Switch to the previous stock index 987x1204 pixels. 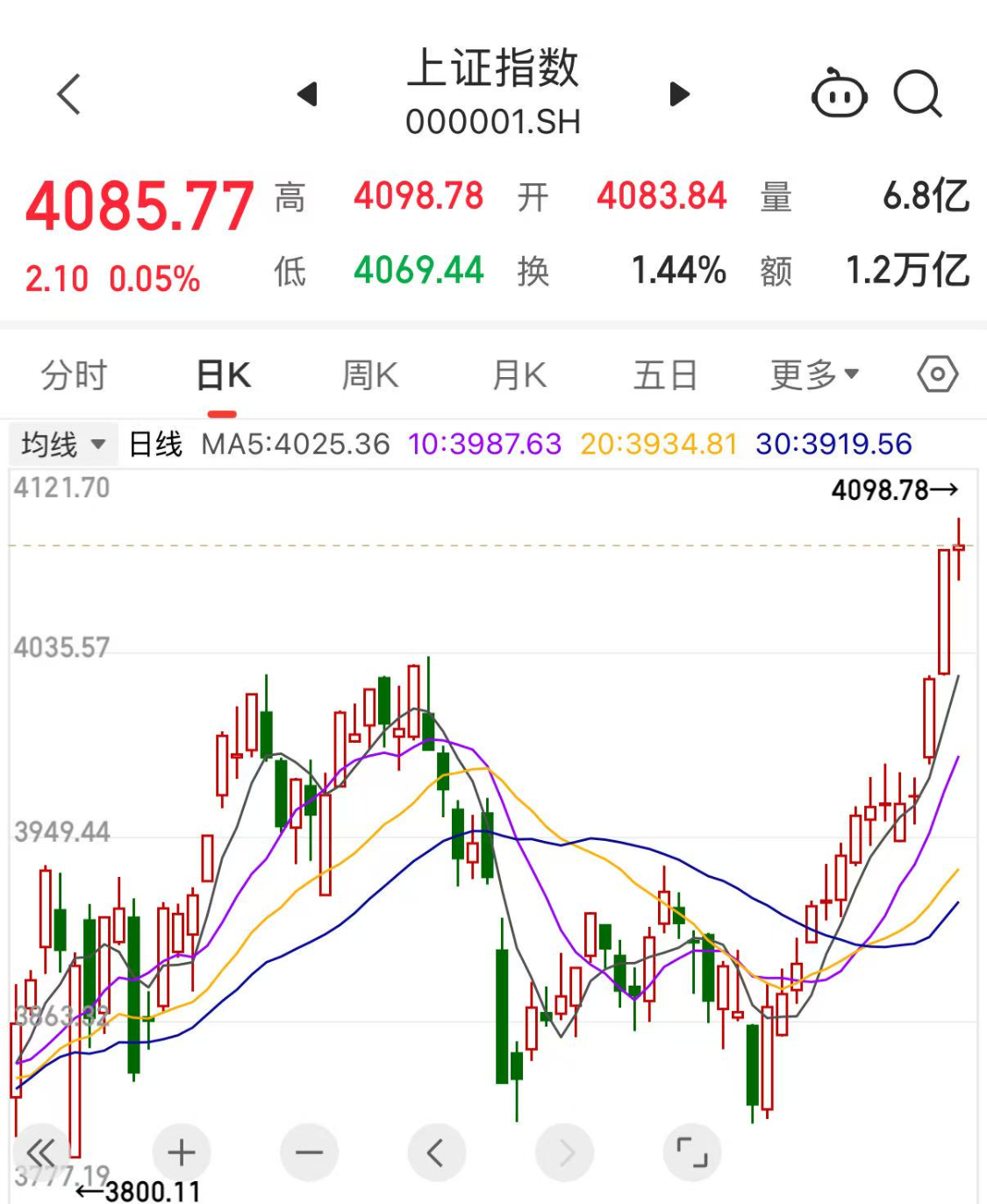point(307,94)
